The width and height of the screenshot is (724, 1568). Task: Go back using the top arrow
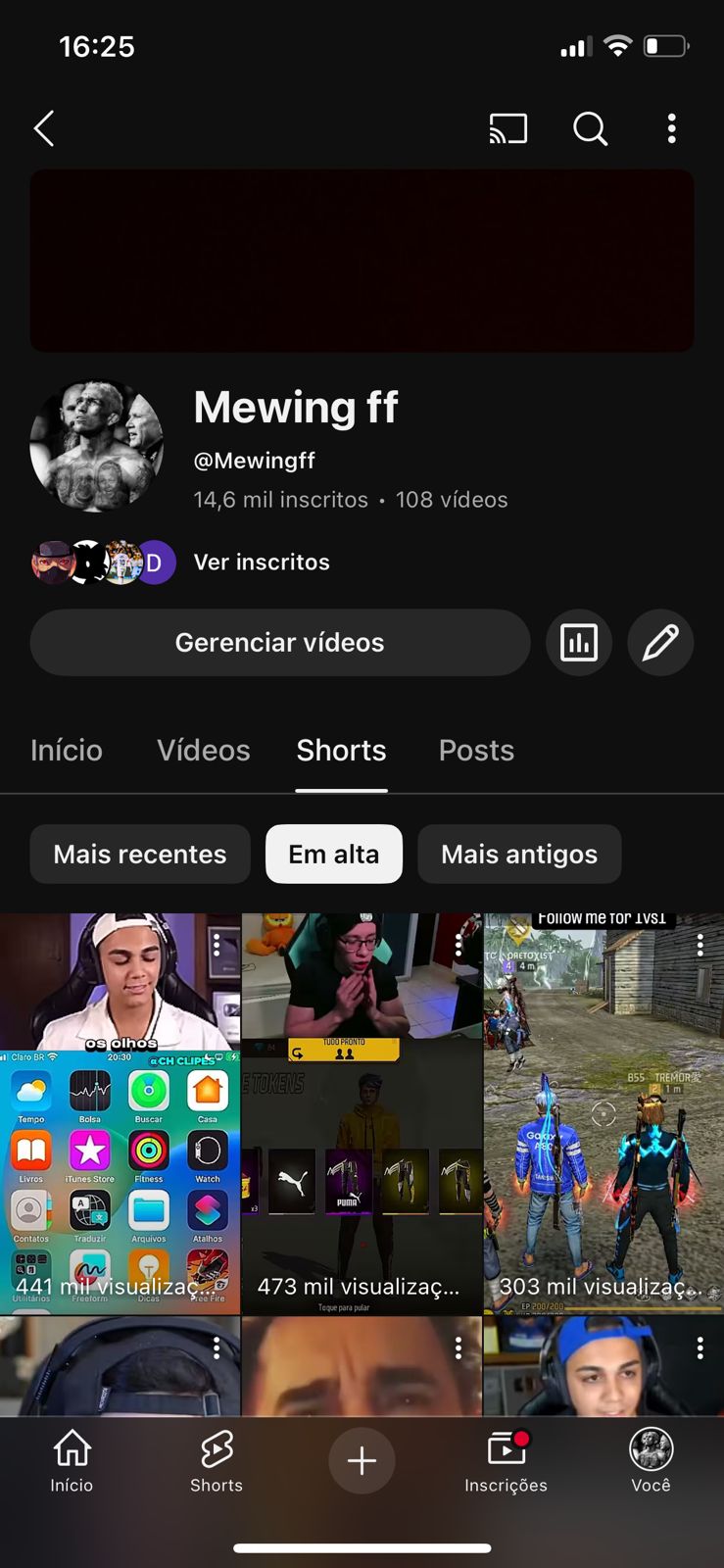(44, 128)
